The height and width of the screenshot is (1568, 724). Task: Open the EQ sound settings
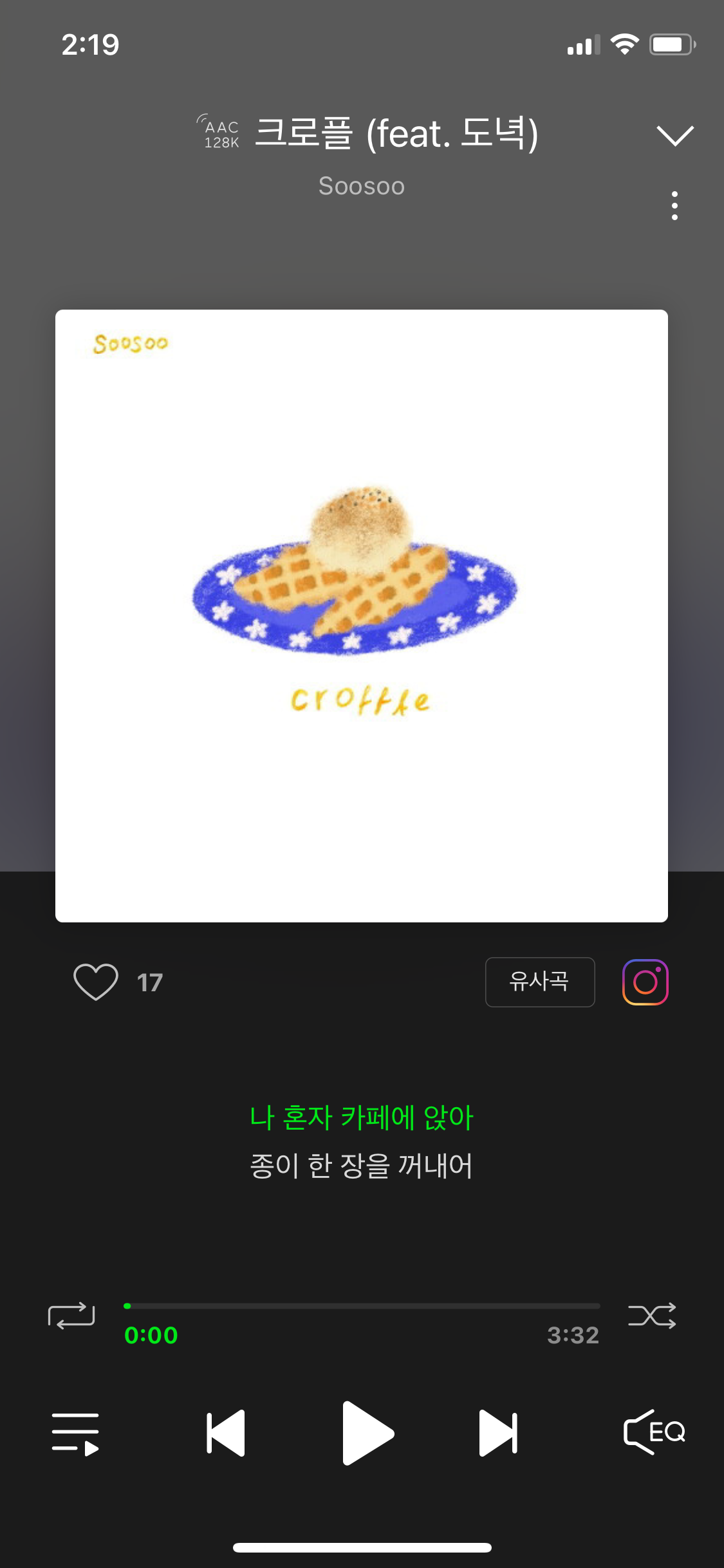tap(654, 1432)
